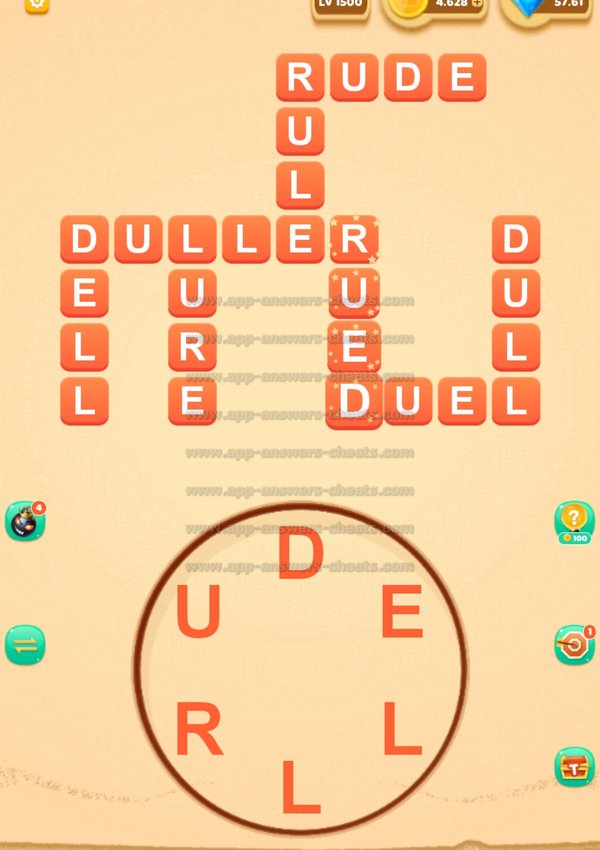Add more coins with the plus
Screen dimensions: 600x850
(x=477, y=4)
